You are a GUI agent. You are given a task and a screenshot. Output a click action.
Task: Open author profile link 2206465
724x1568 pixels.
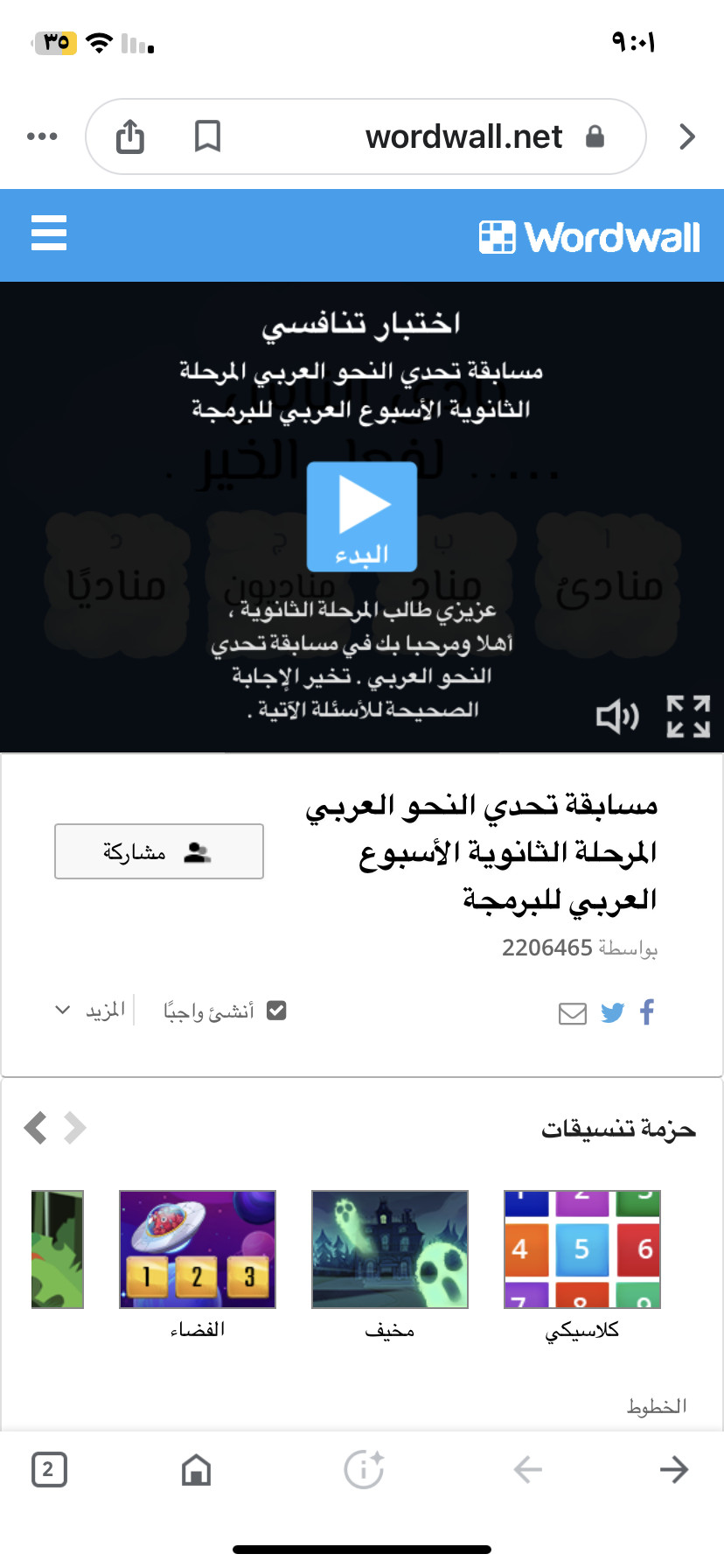(x=547, y=948)
